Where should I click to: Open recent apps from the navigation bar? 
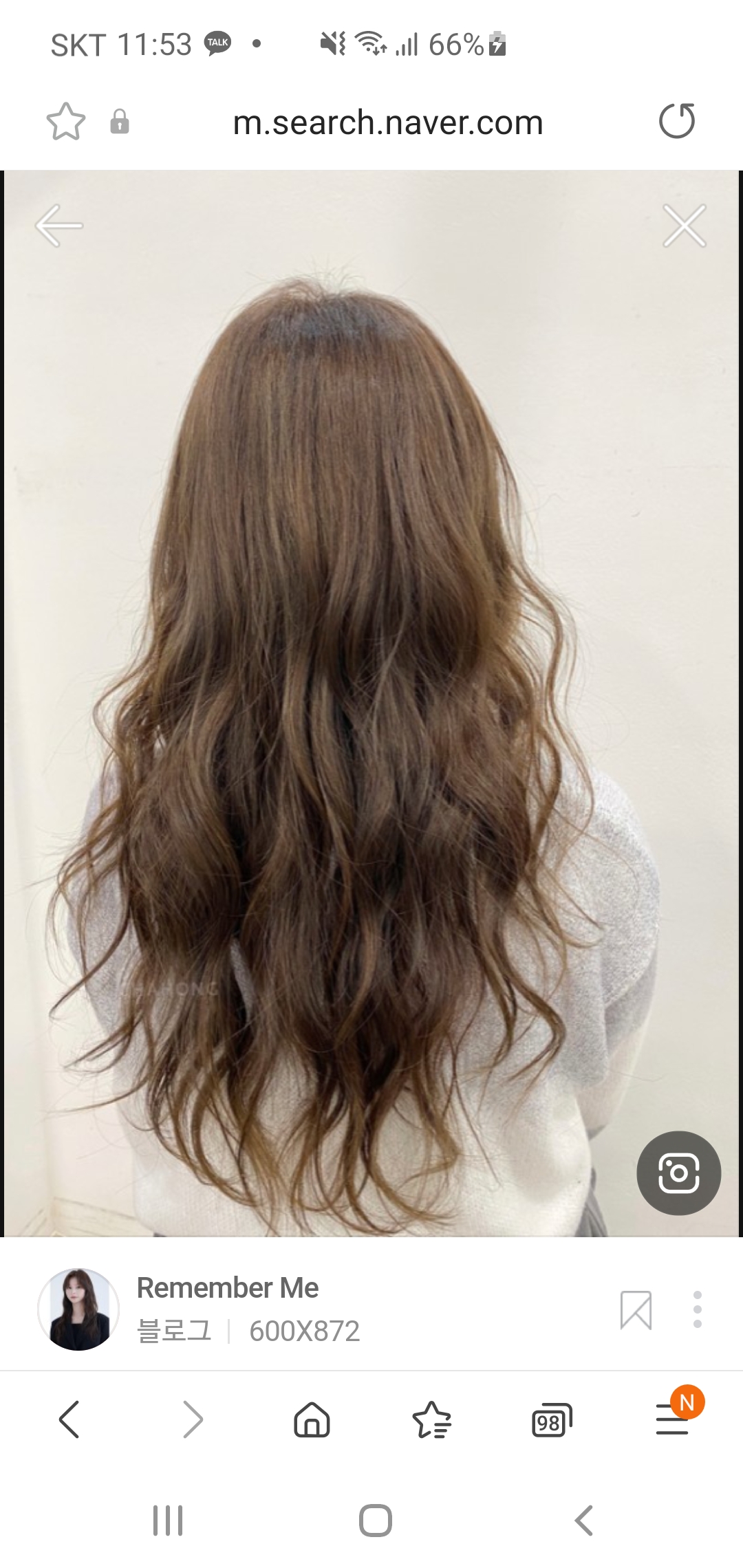click(168, 1521)
